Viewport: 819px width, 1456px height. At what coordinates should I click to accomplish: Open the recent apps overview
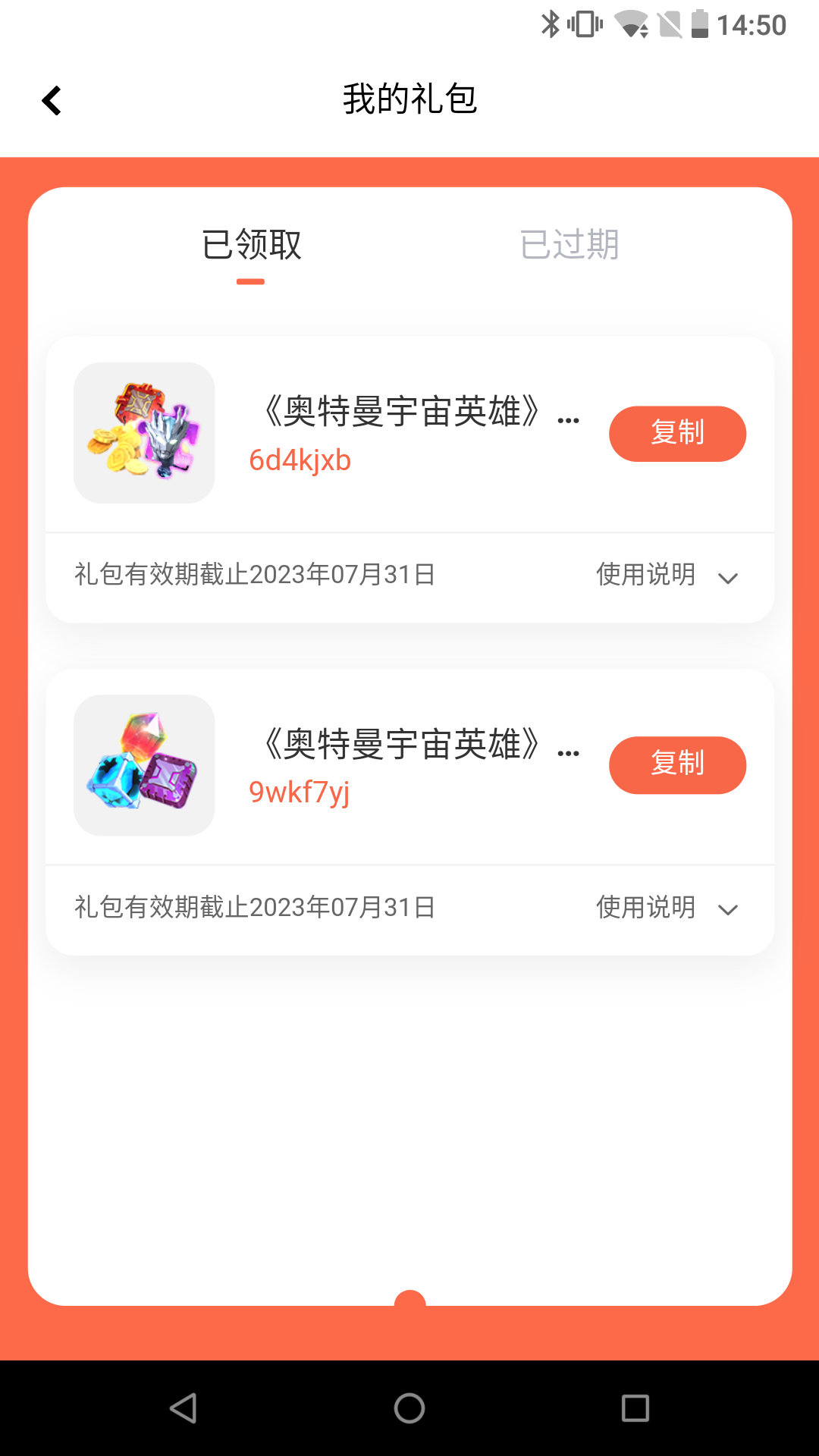pyautogui.click(x=635, y=1408)
